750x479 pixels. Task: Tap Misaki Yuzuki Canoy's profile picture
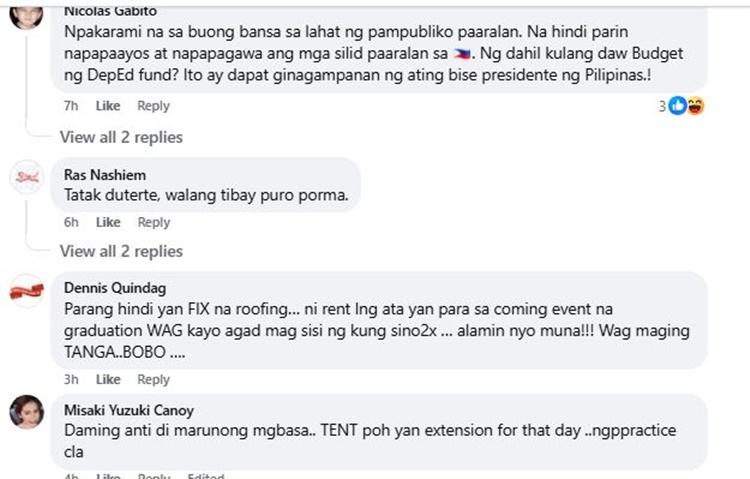[27, 412]
